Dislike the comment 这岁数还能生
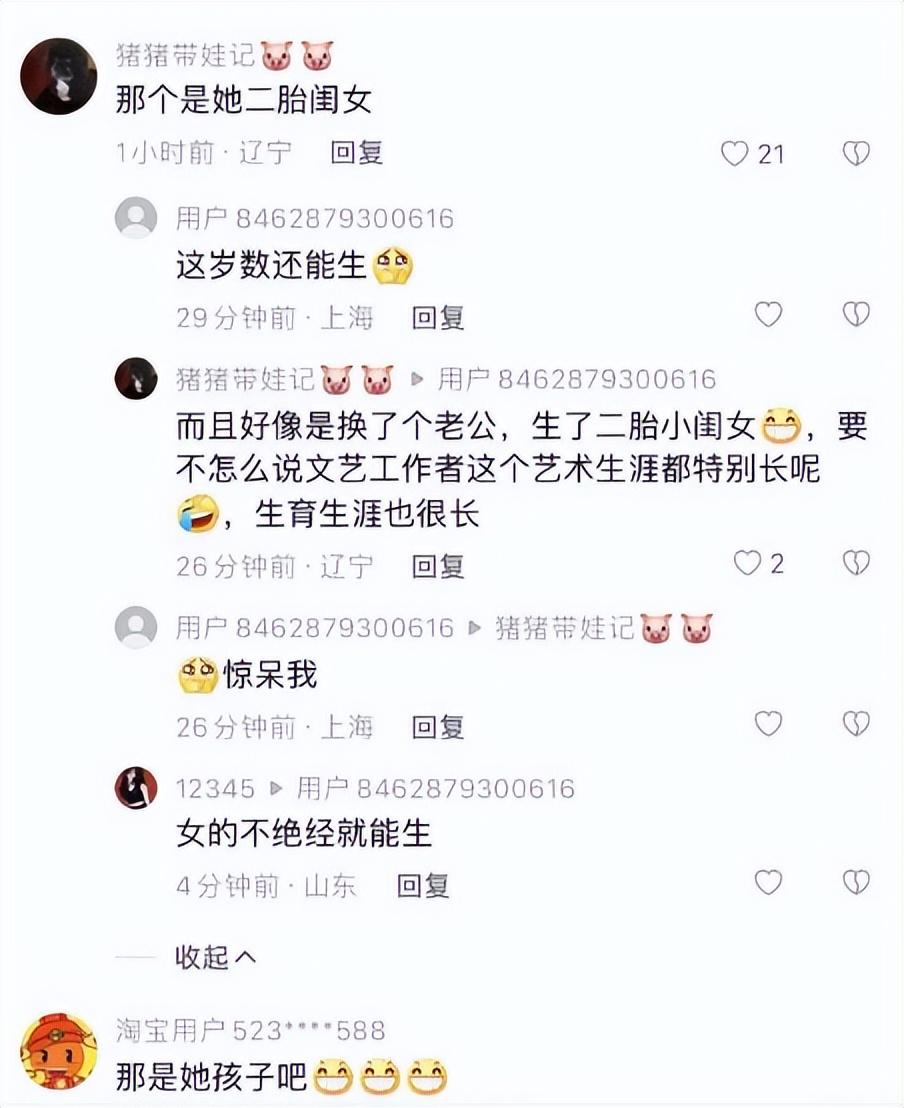904x1108 pixels. tap(856, 315)
